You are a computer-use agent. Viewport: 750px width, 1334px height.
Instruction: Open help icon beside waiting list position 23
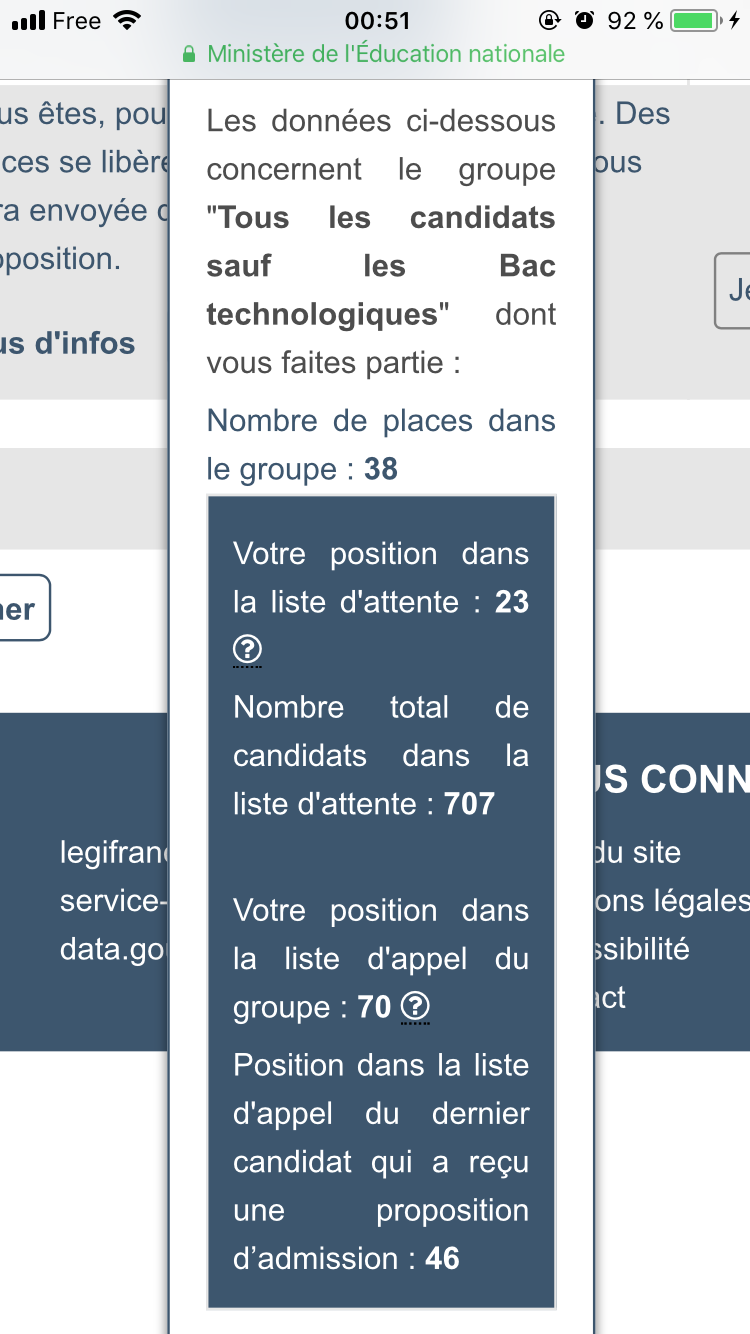[x=247, y=651]
